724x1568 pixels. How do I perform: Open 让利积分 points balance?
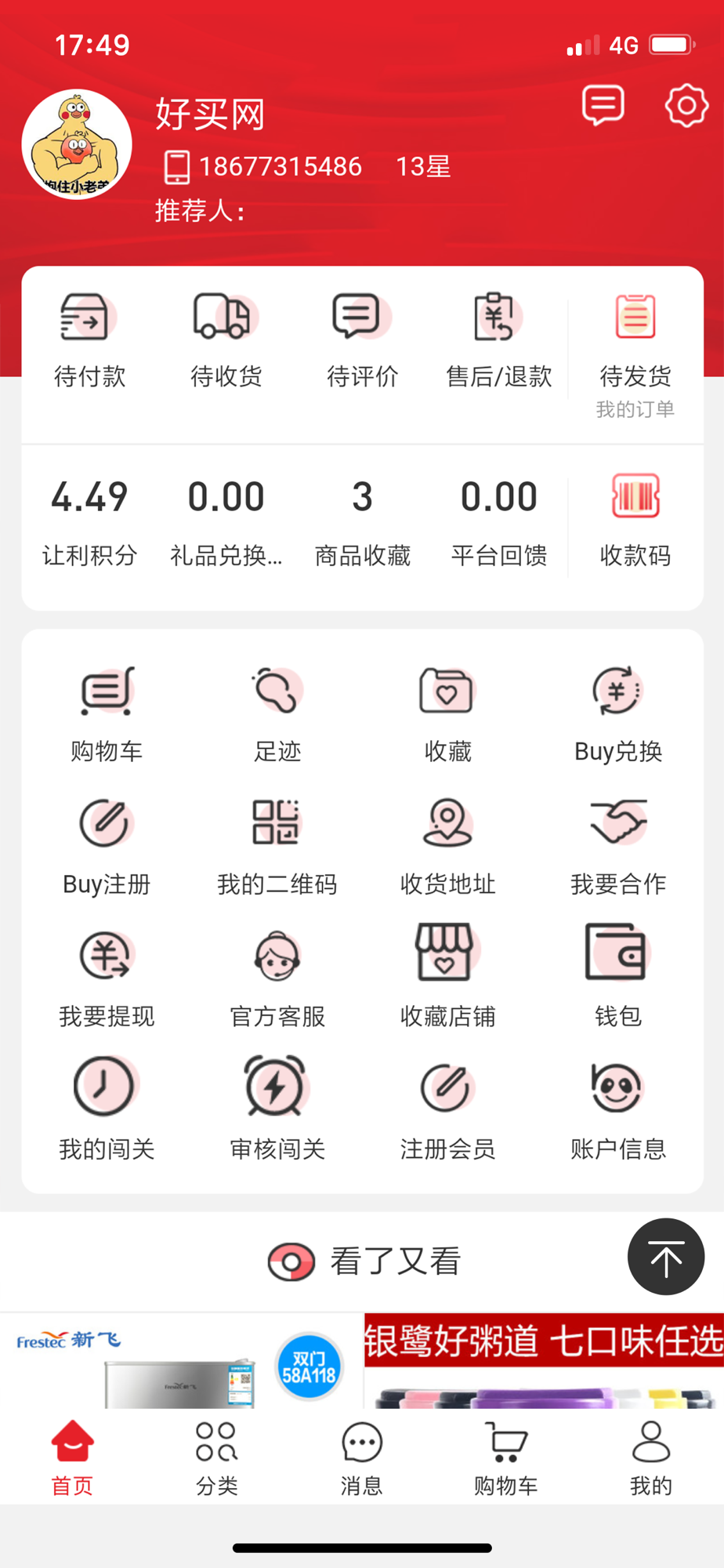tap(89, 519)
